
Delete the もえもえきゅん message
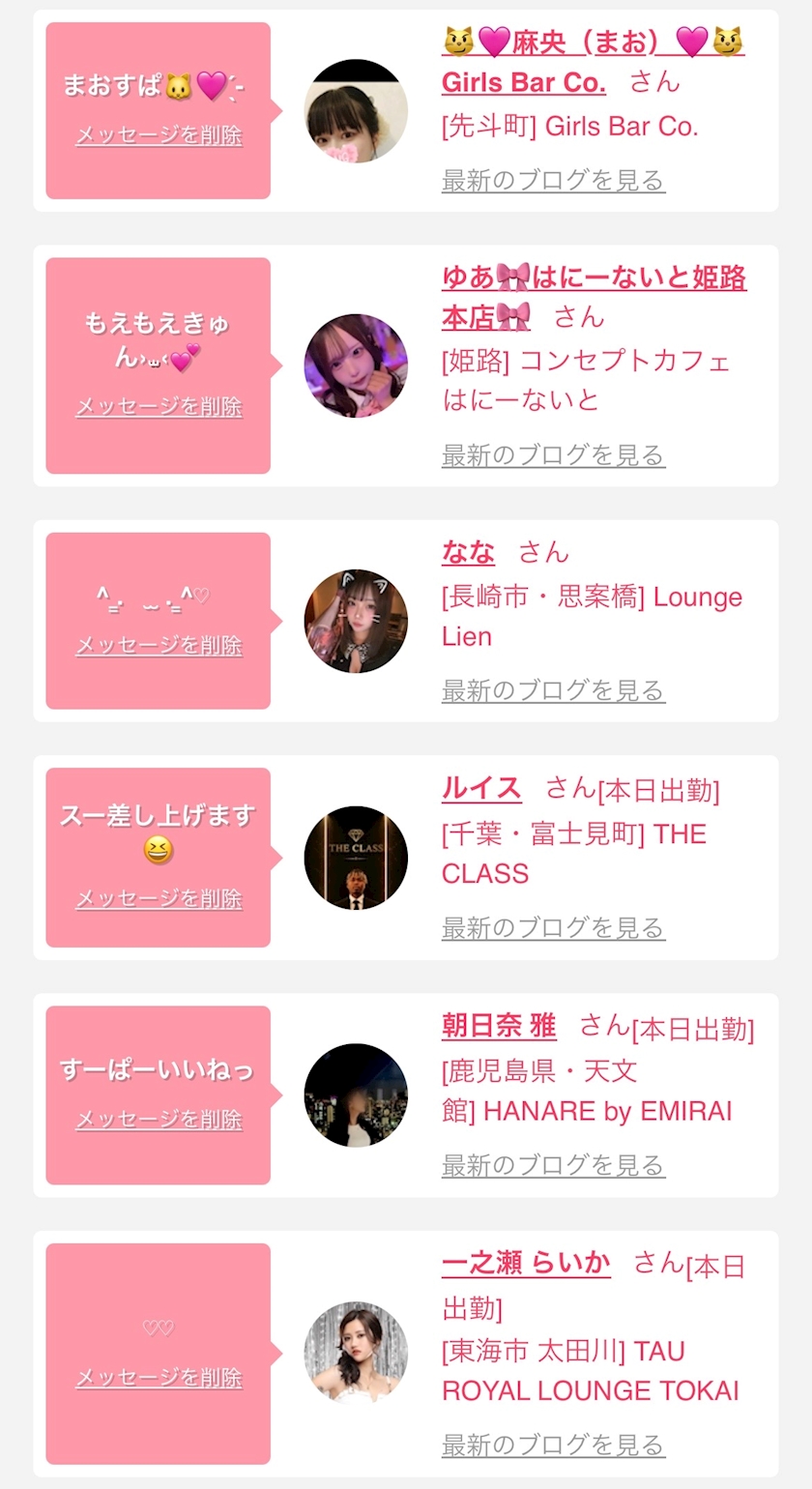pos(159,406)
